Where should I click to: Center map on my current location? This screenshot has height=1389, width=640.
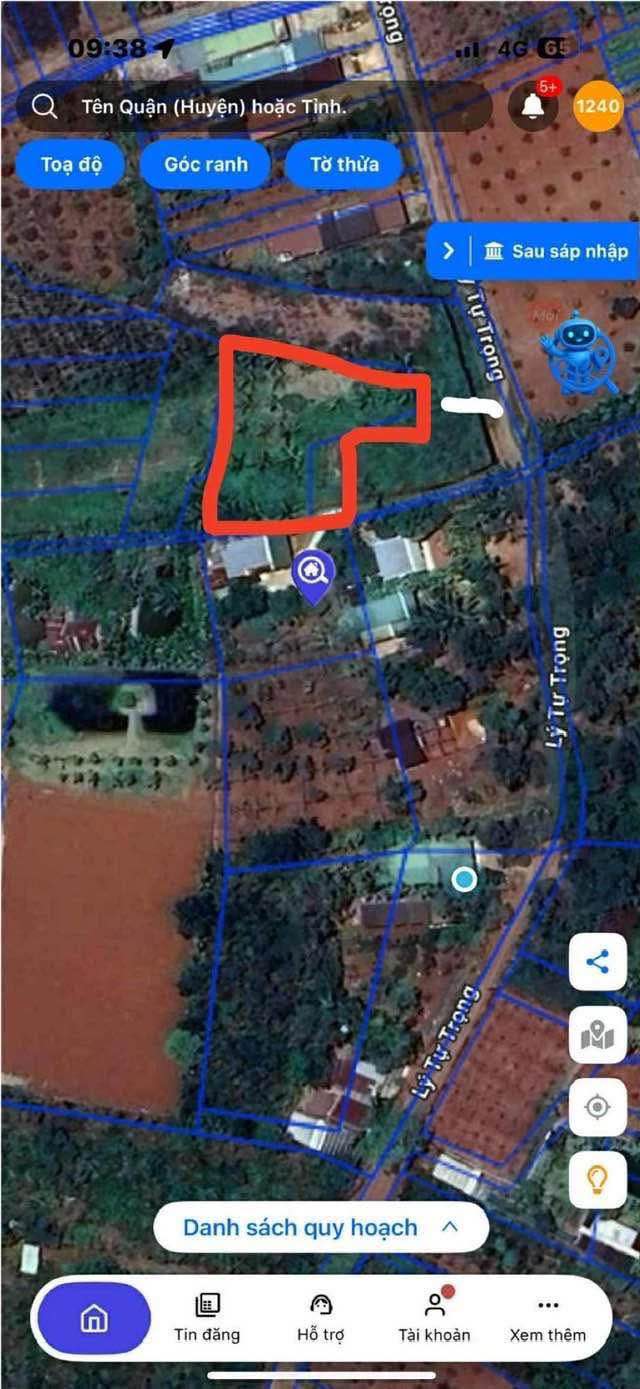pos(597,1107)
